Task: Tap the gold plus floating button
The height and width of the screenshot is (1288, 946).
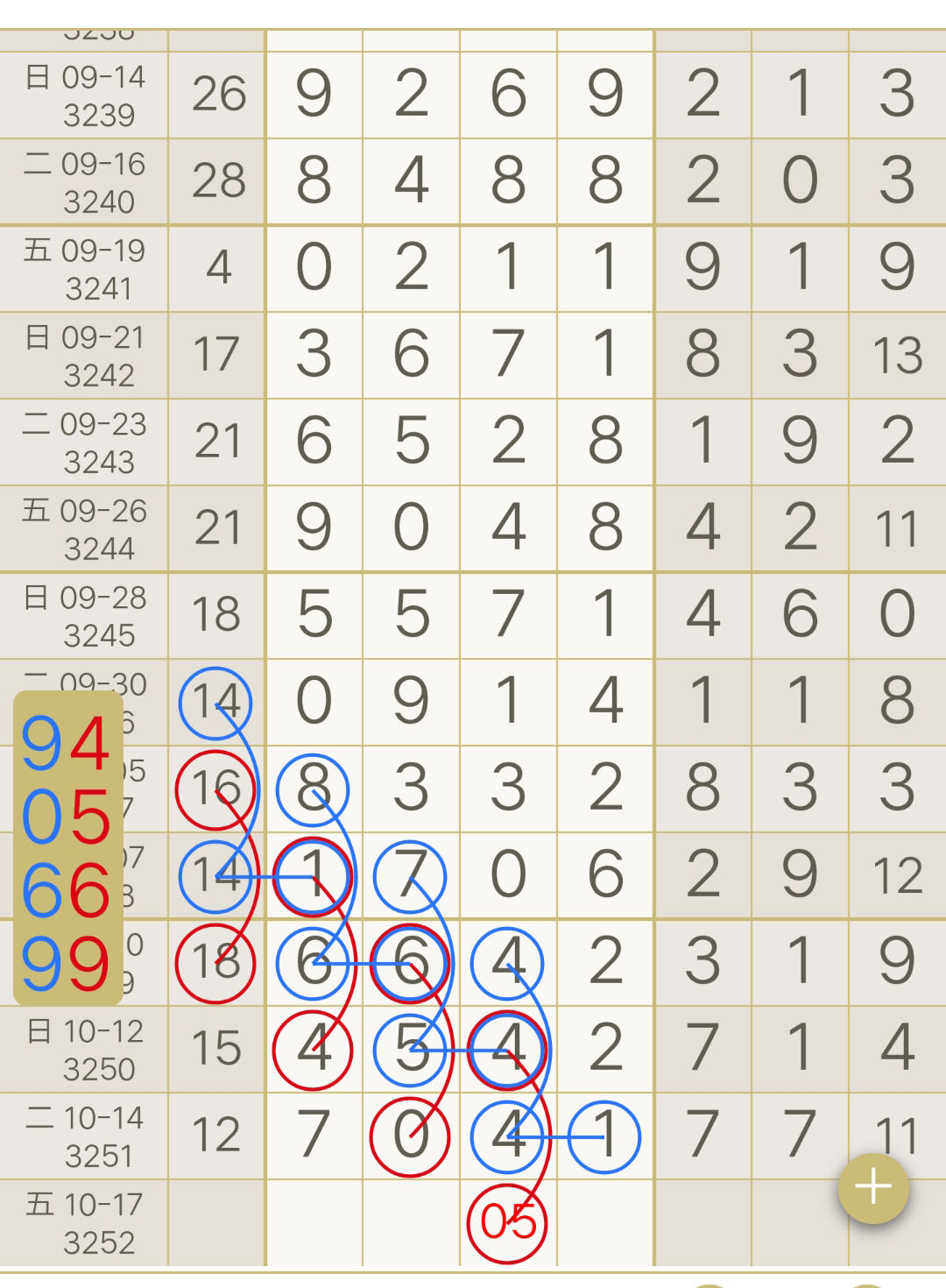Action: tap(873, 1188)
